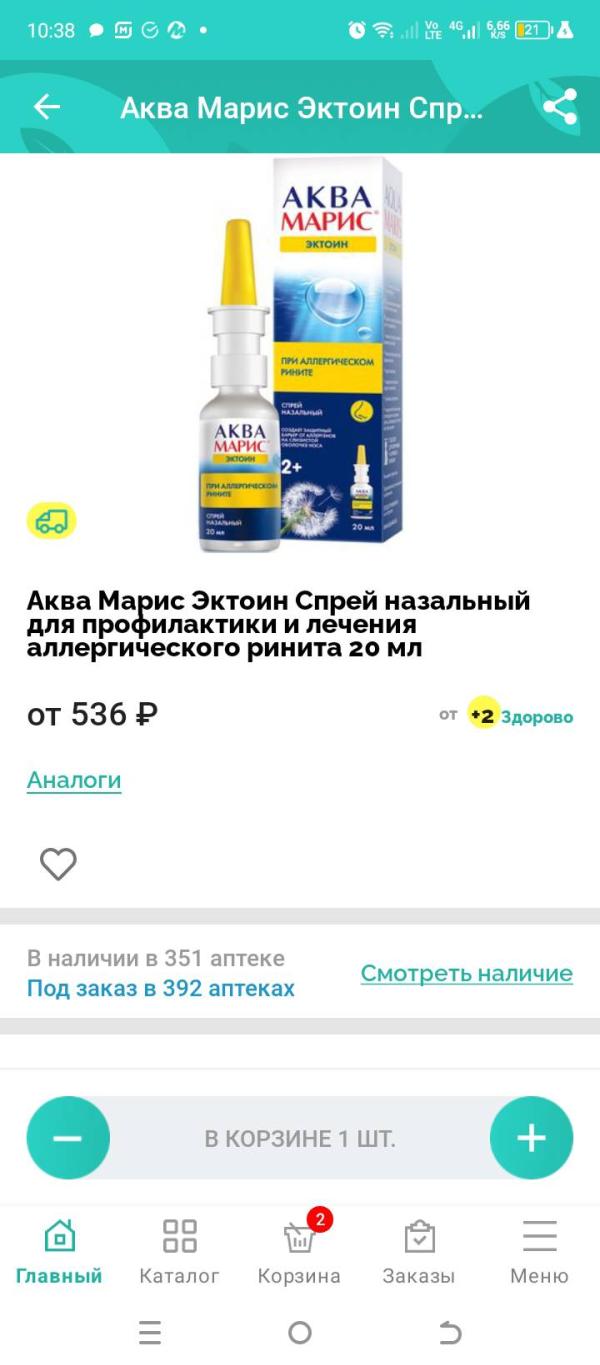Go back using the header arrow
This screenshot has height=1365, width=600.
pos(47,108)
